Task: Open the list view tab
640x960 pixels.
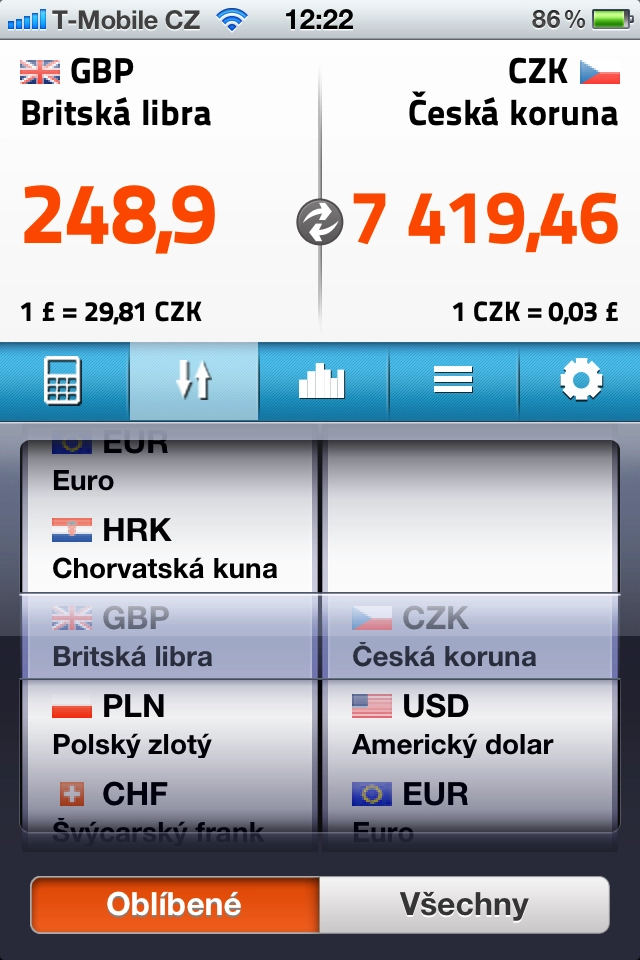Action: click(x=452, y=381)
